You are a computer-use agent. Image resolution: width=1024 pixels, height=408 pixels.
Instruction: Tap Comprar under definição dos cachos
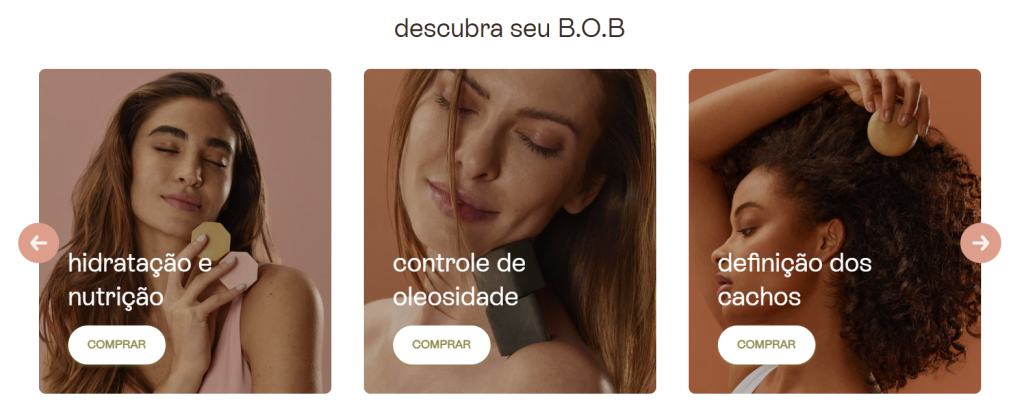(766, 345)
